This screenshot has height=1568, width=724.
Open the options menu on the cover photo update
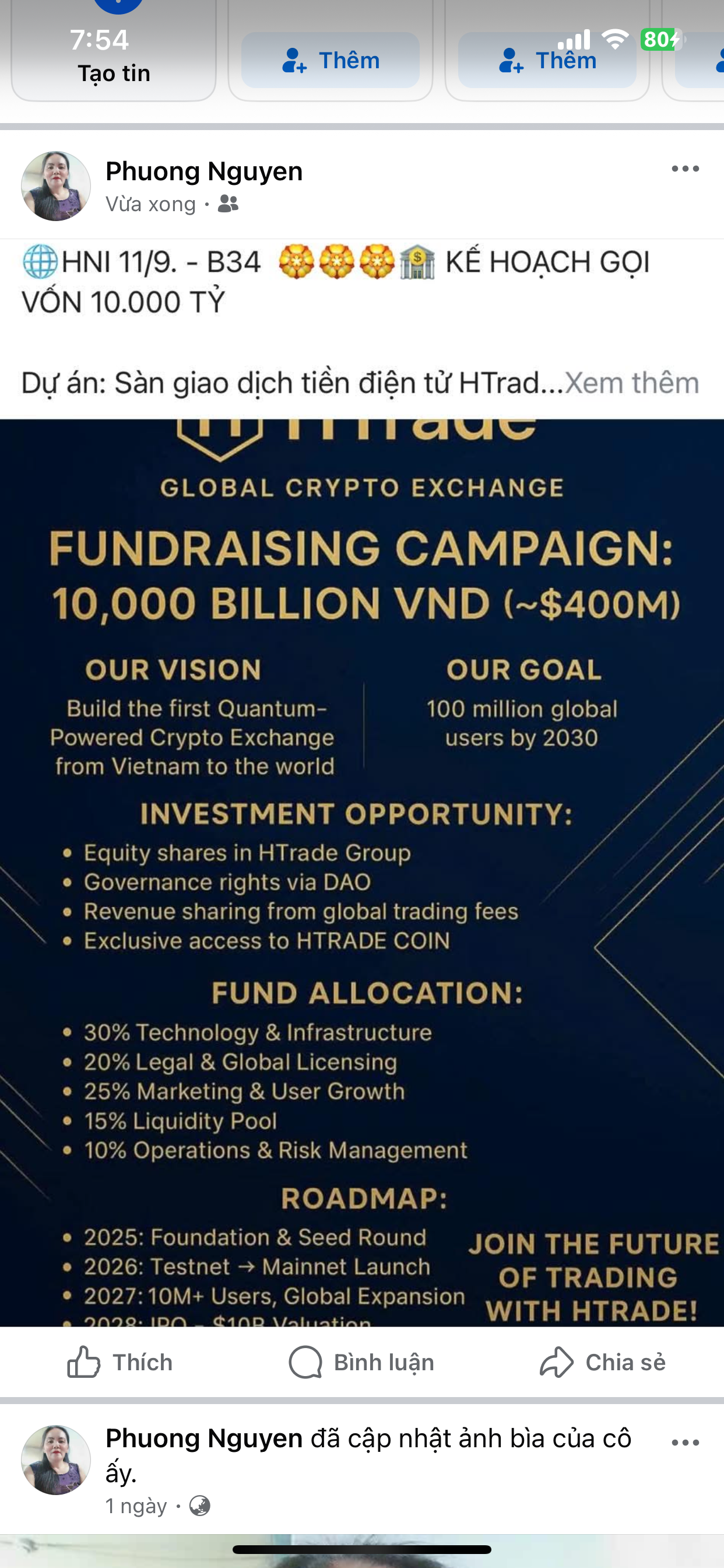(685, 1443)
